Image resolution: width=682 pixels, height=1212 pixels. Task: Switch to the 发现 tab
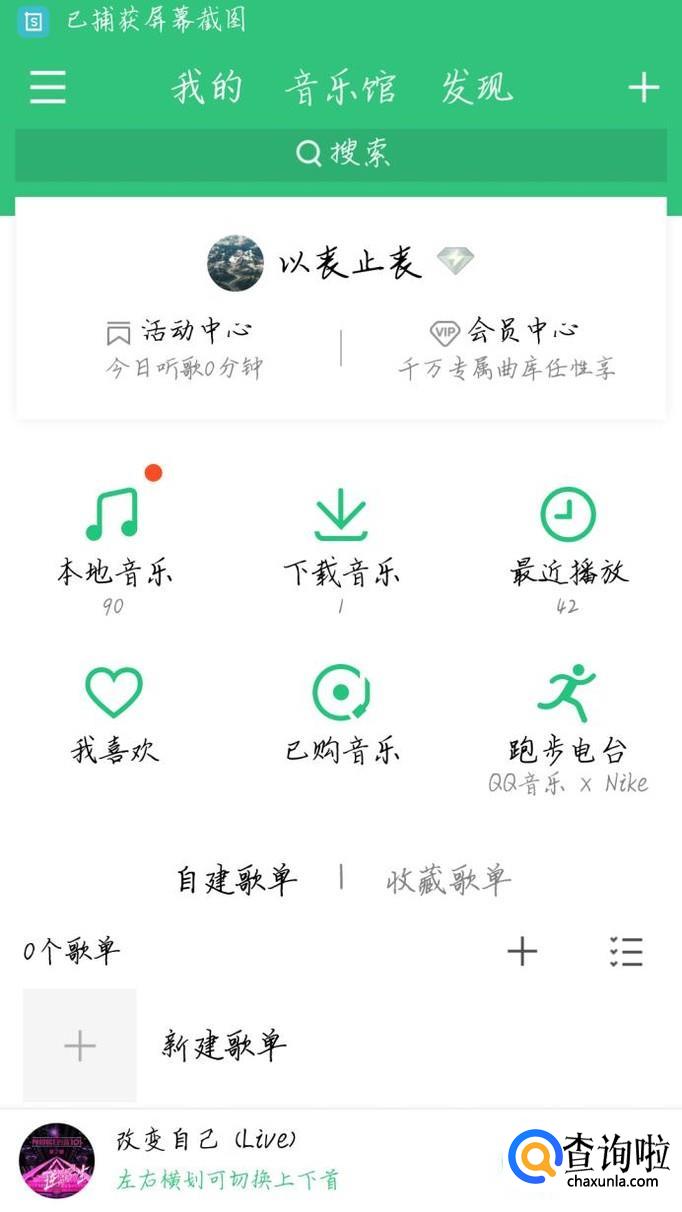pyautogui.click(x=477, y=88)
